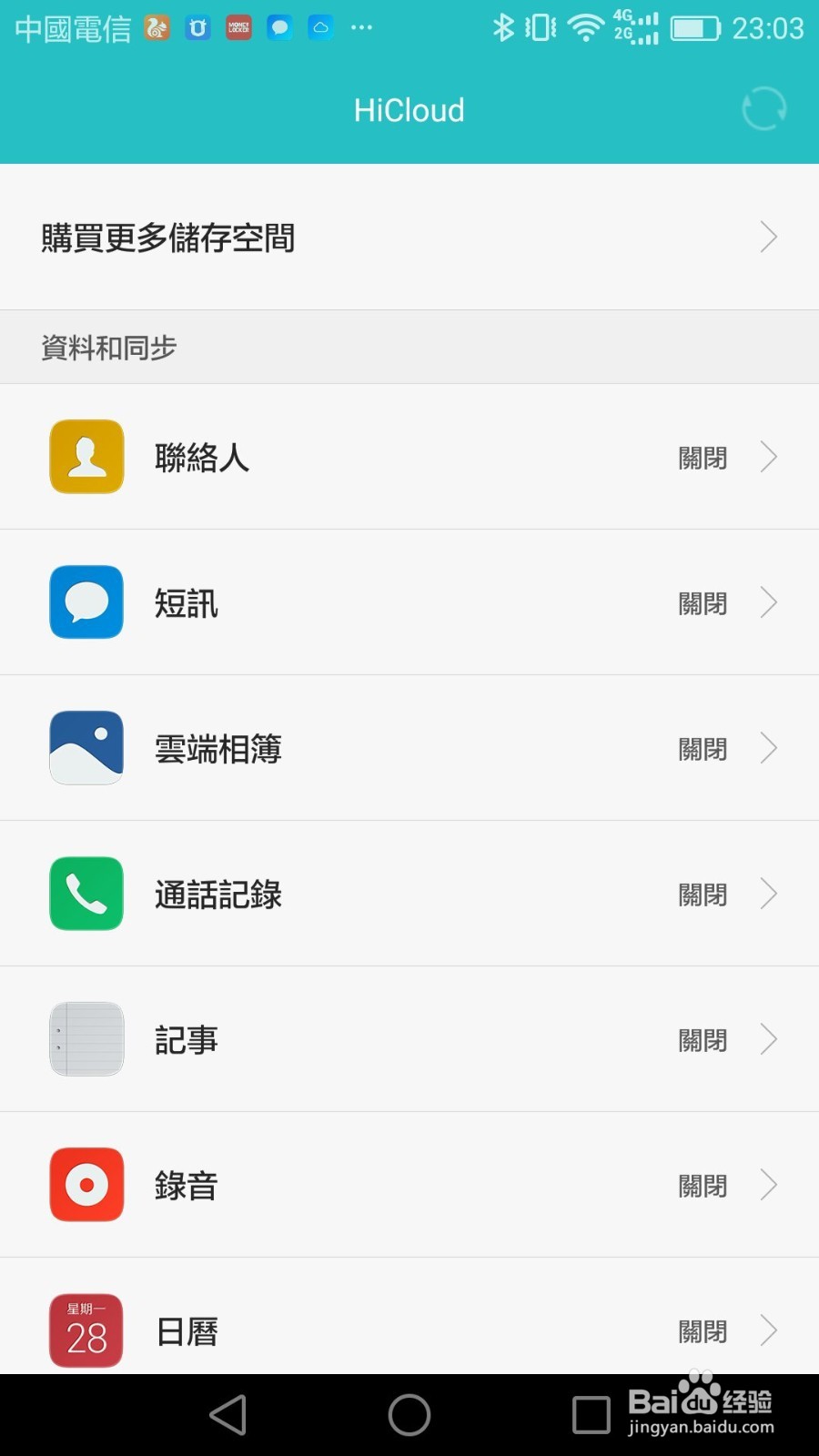819x1456 pixels.
Task: Open the 資料和同步 section header
Action: click(x=107, y=347)
